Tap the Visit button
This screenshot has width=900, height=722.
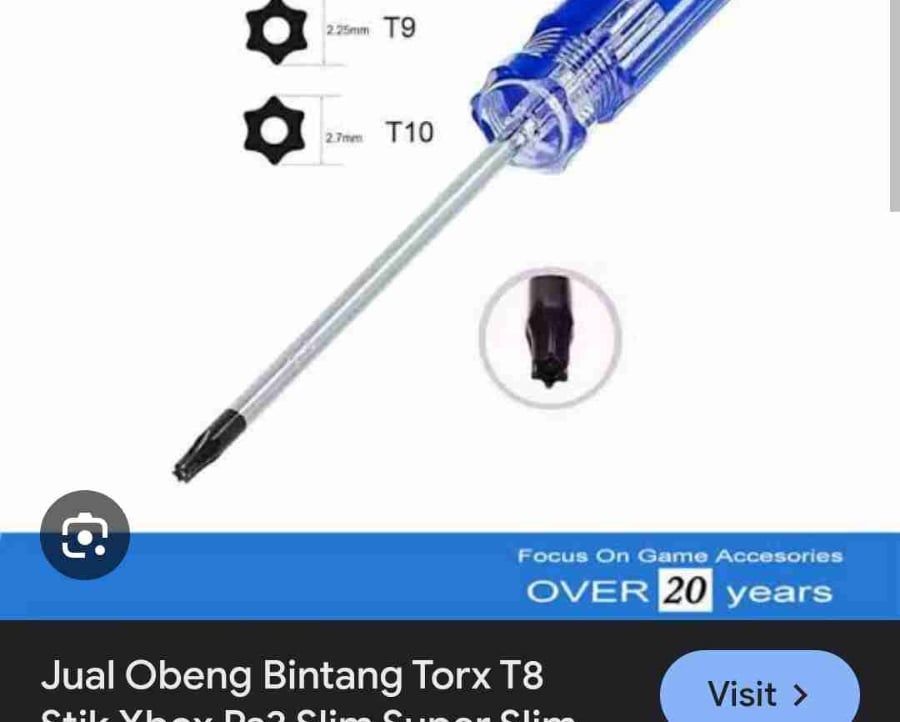758,692
